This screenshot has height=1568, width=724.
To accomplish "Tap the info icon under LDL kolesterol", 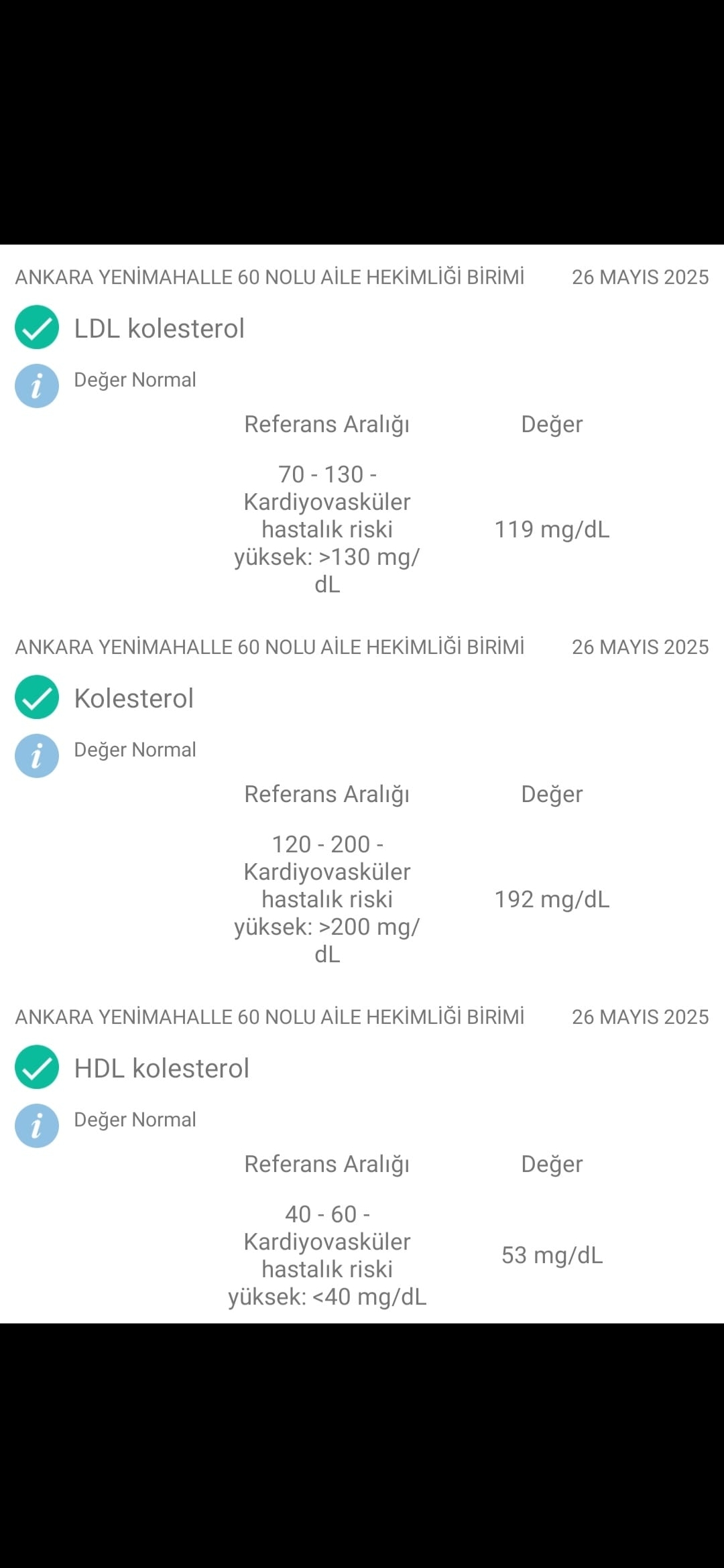I will [x=37, y=386].
